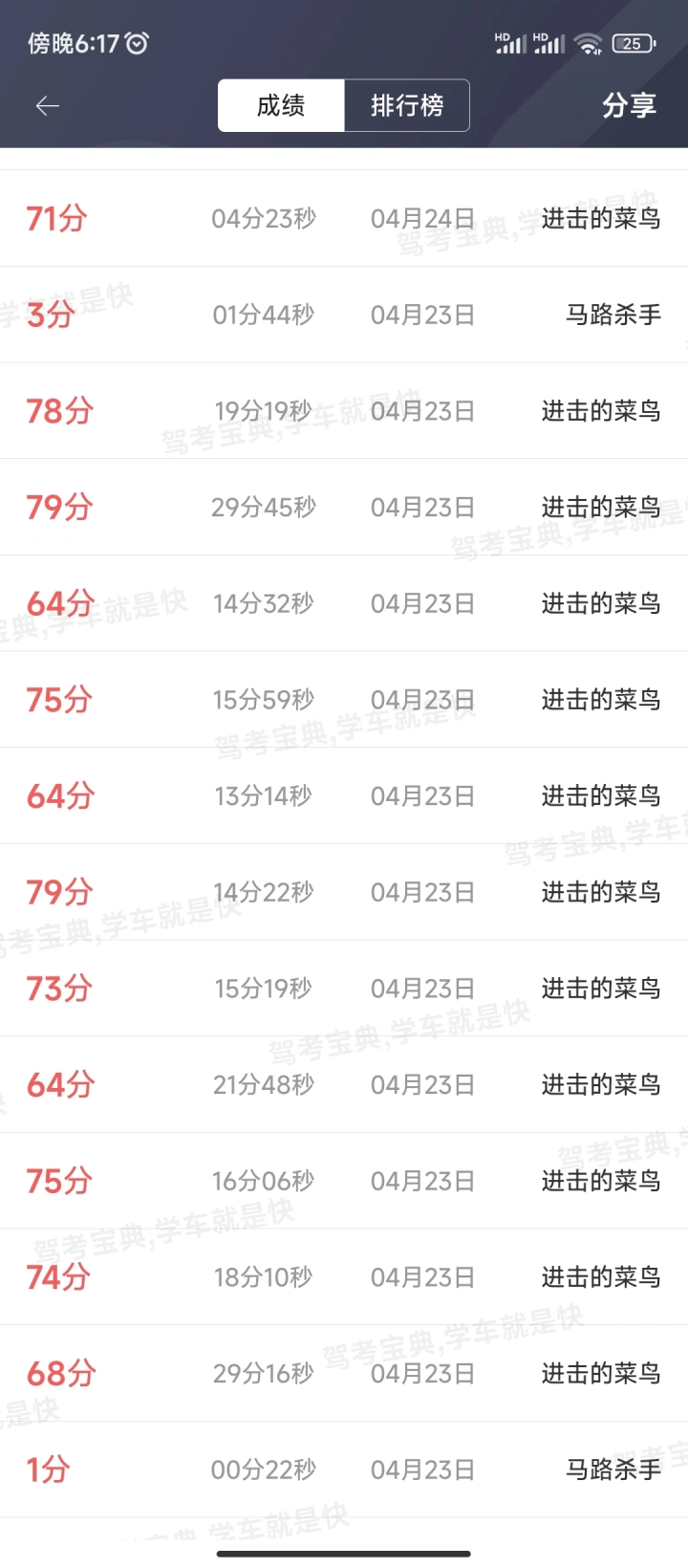This screenshot has height=1568, width=688.
Task: Open the 78分 record lasting 19分19秒
Action: [344, 411]
